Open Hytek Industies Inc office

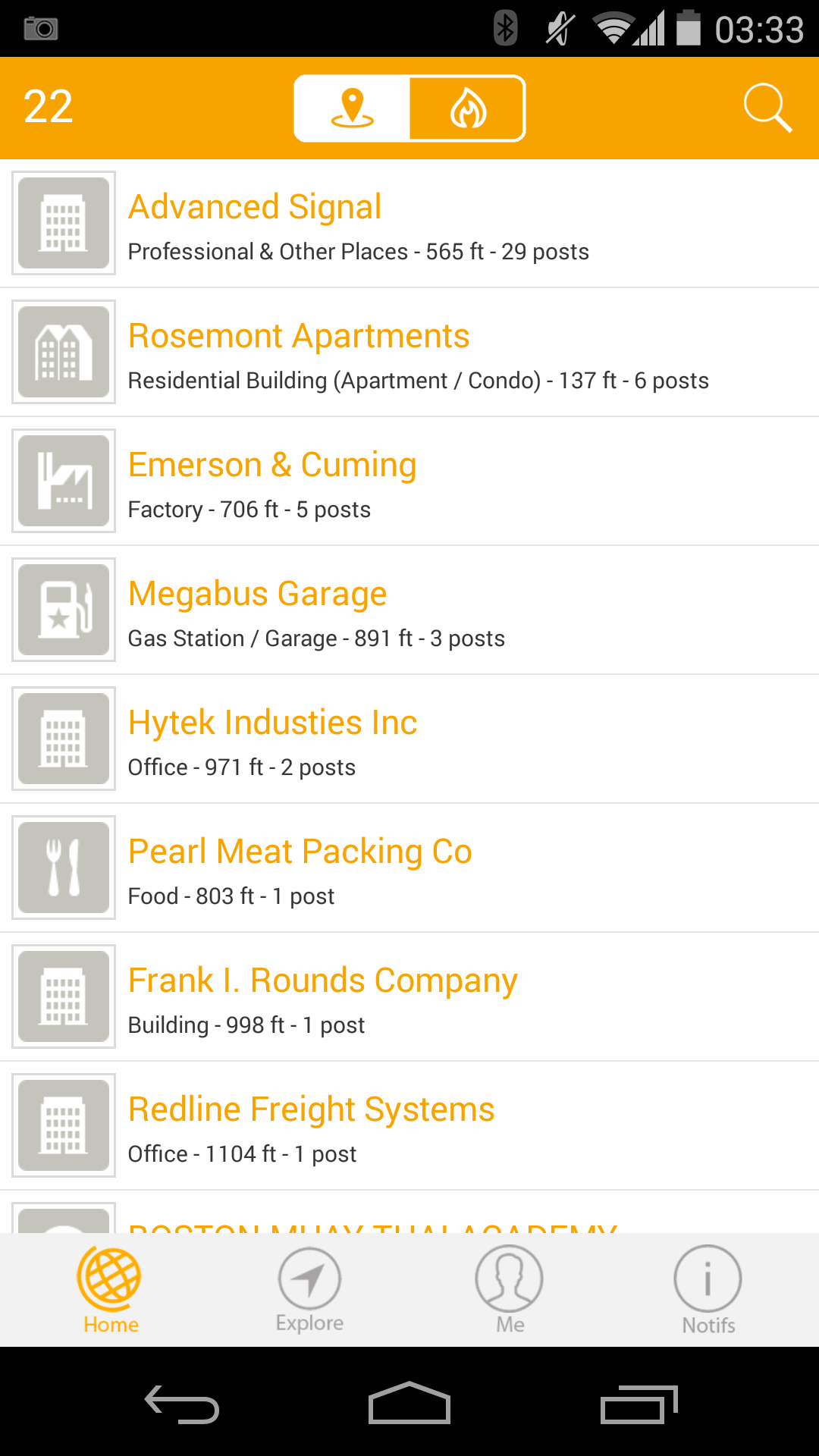pos(409,739)
